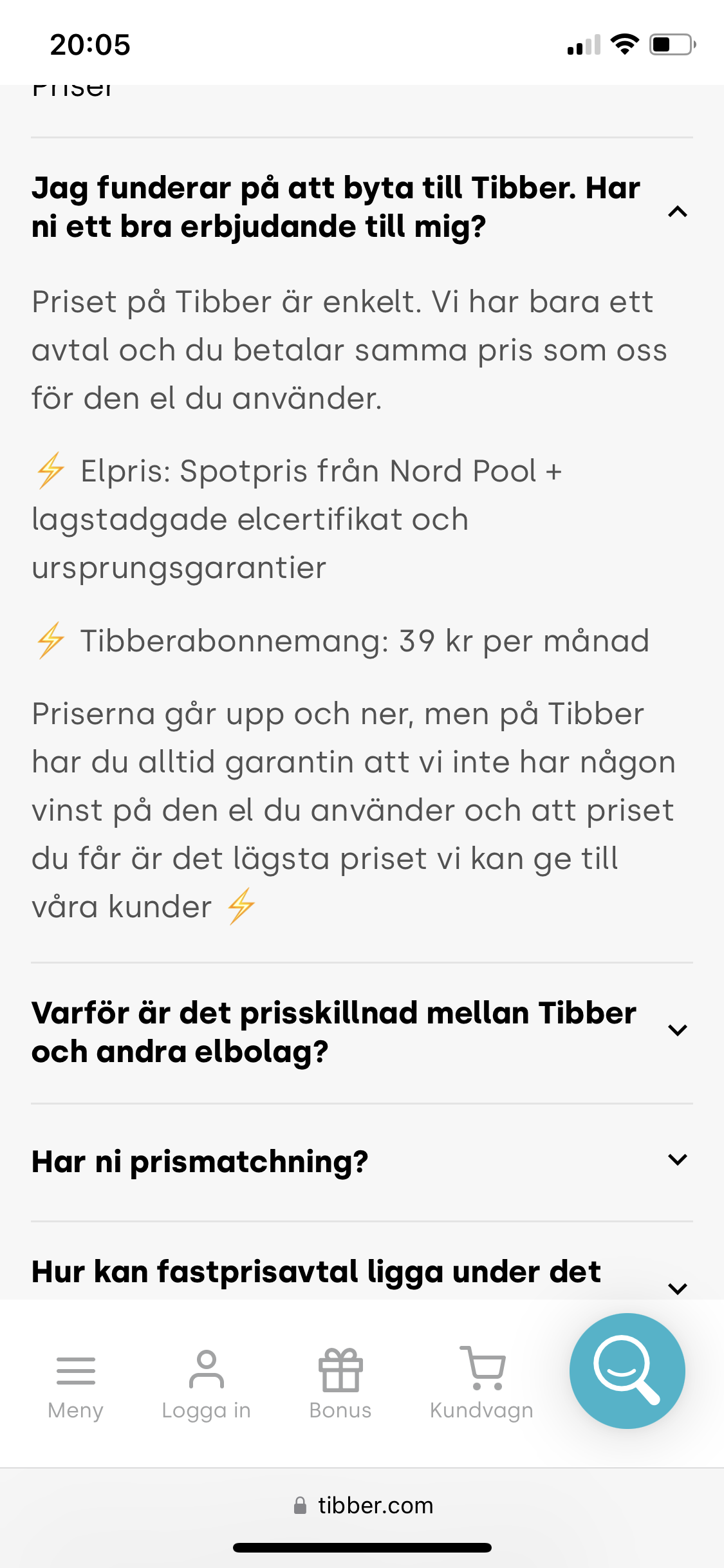The image size is (724, 1568).
Task: Open the Meny hamburger menu
Action: click(75, 1384)
